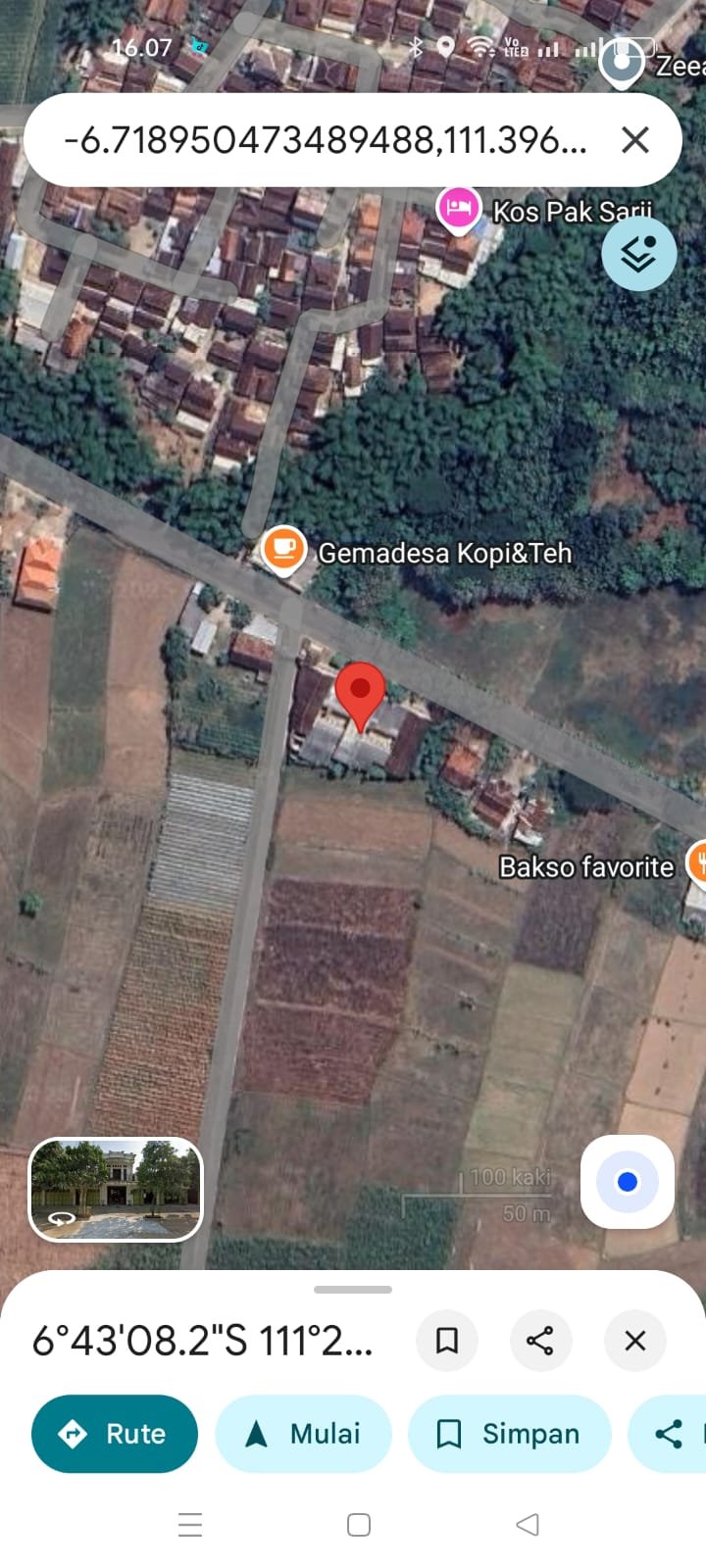Screen dimensions: 706x1568
Task: Go to the home screen
Action: (359, 1524)
